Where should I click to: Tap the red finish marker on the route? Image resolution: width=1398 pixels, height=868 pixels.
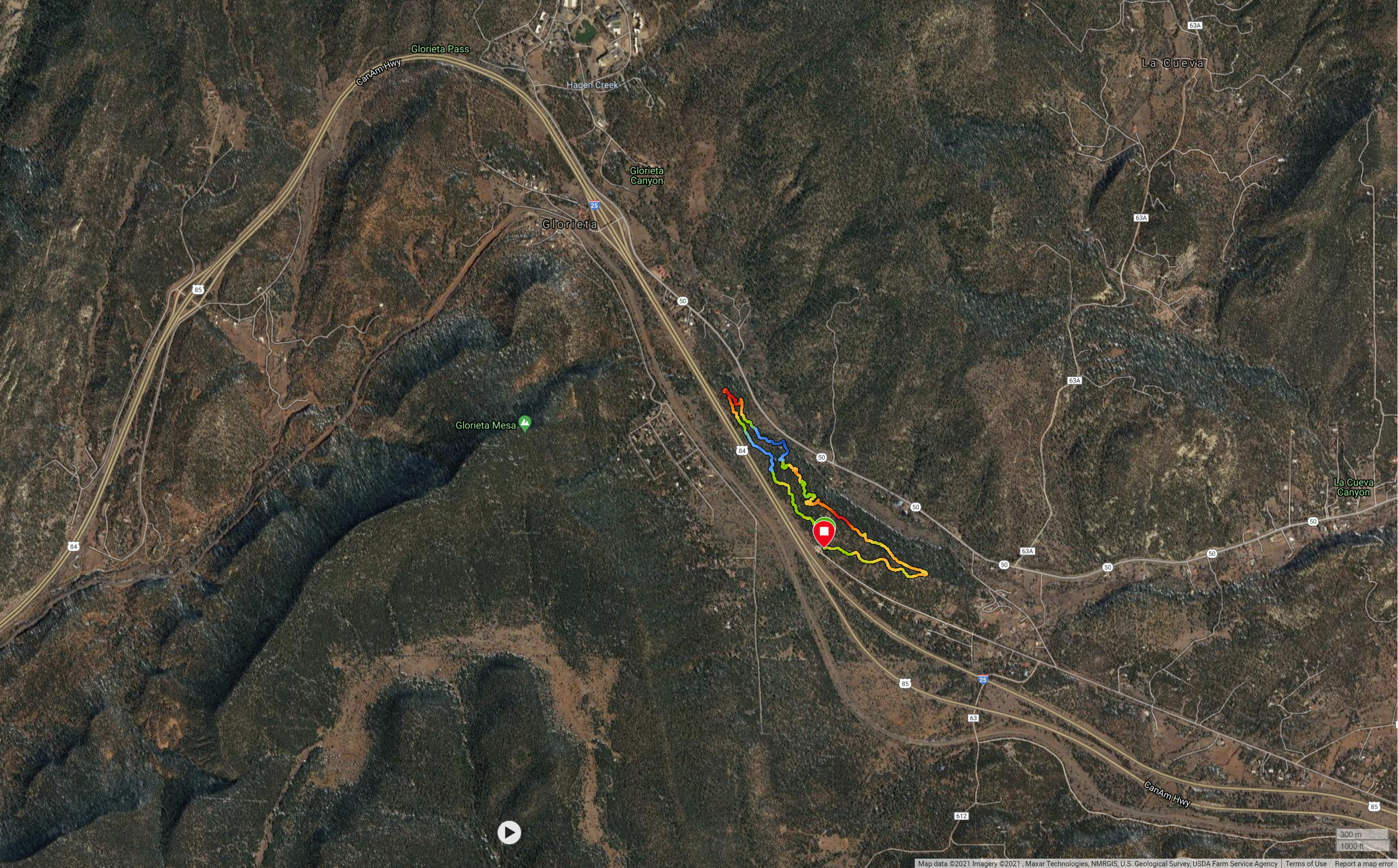coord(824,533)
